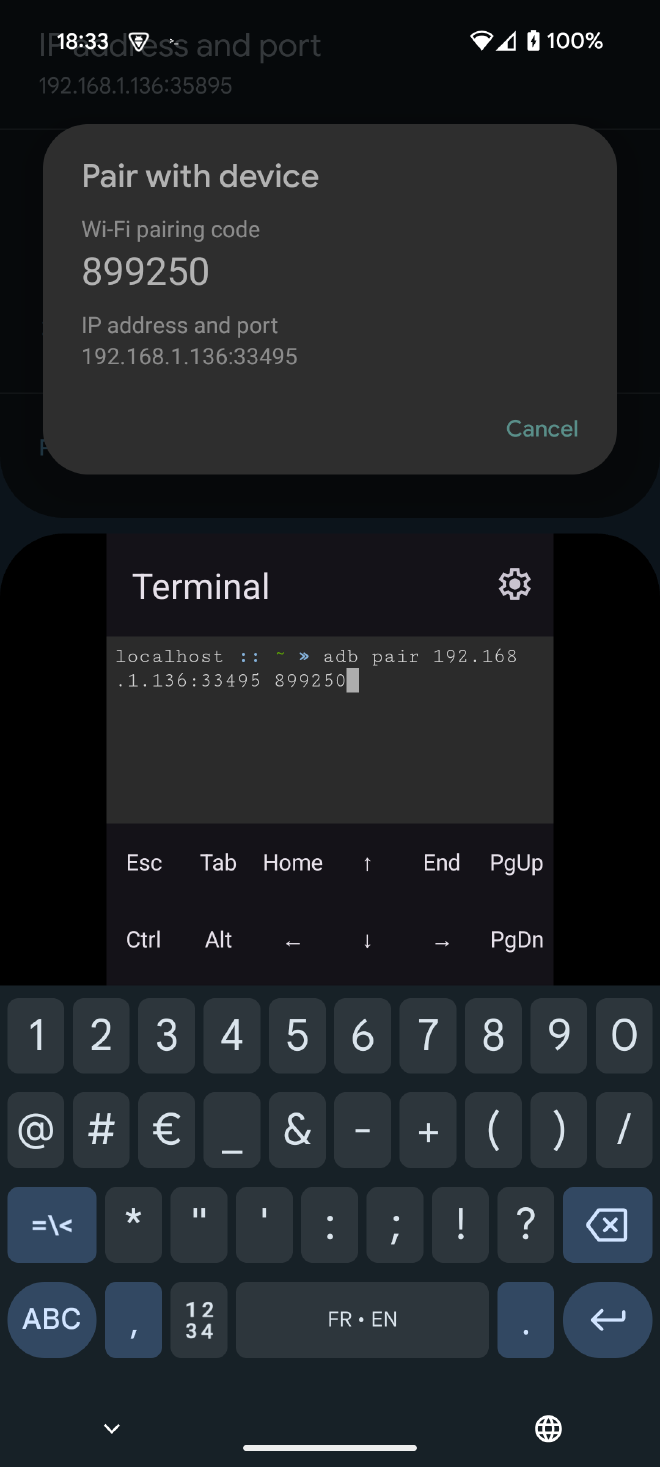Hide the keyboard with the down chevron

click(112, 1429)
